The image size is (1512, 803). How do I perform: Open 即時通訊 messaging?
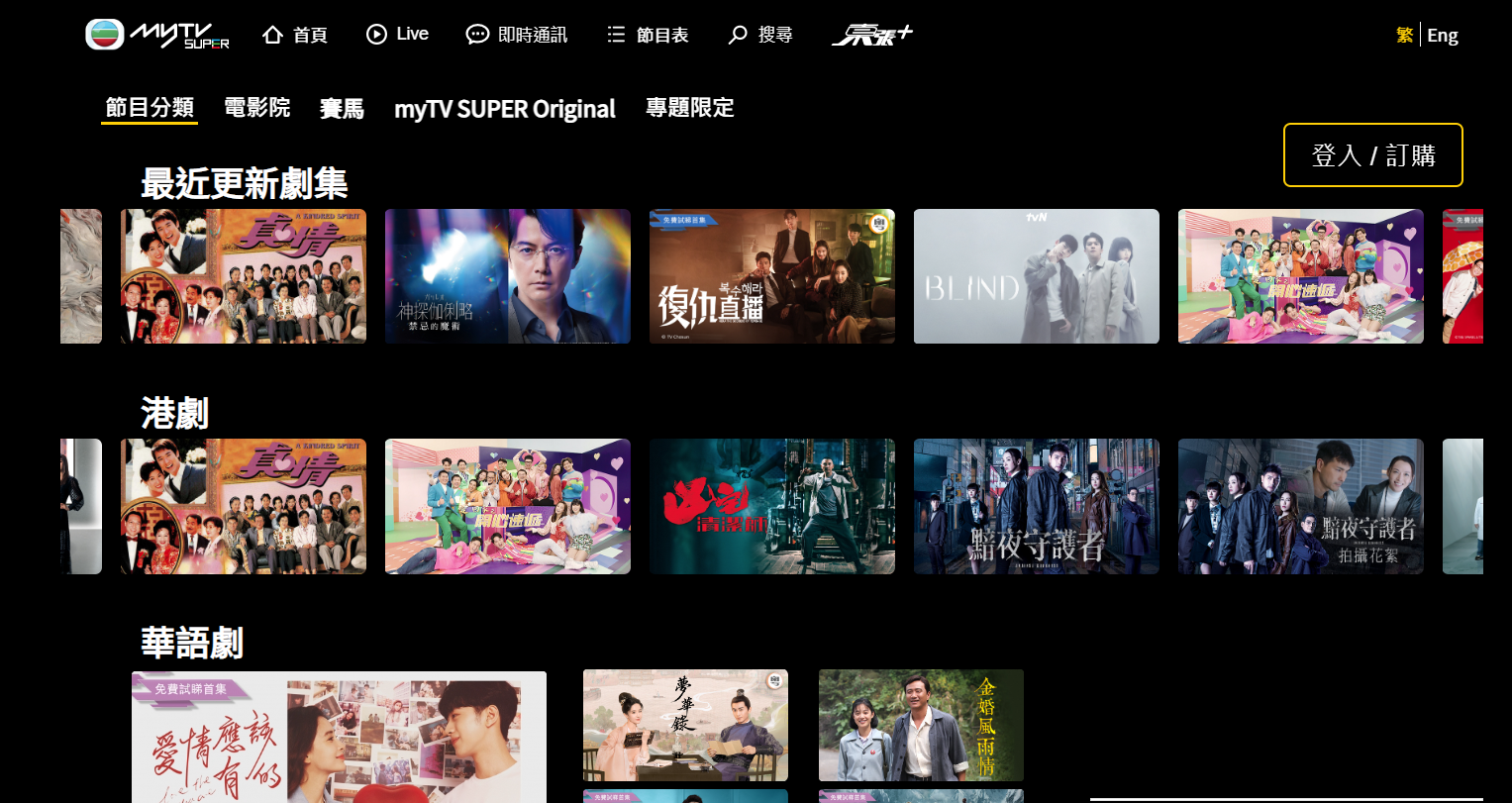(x=517, y=35)
